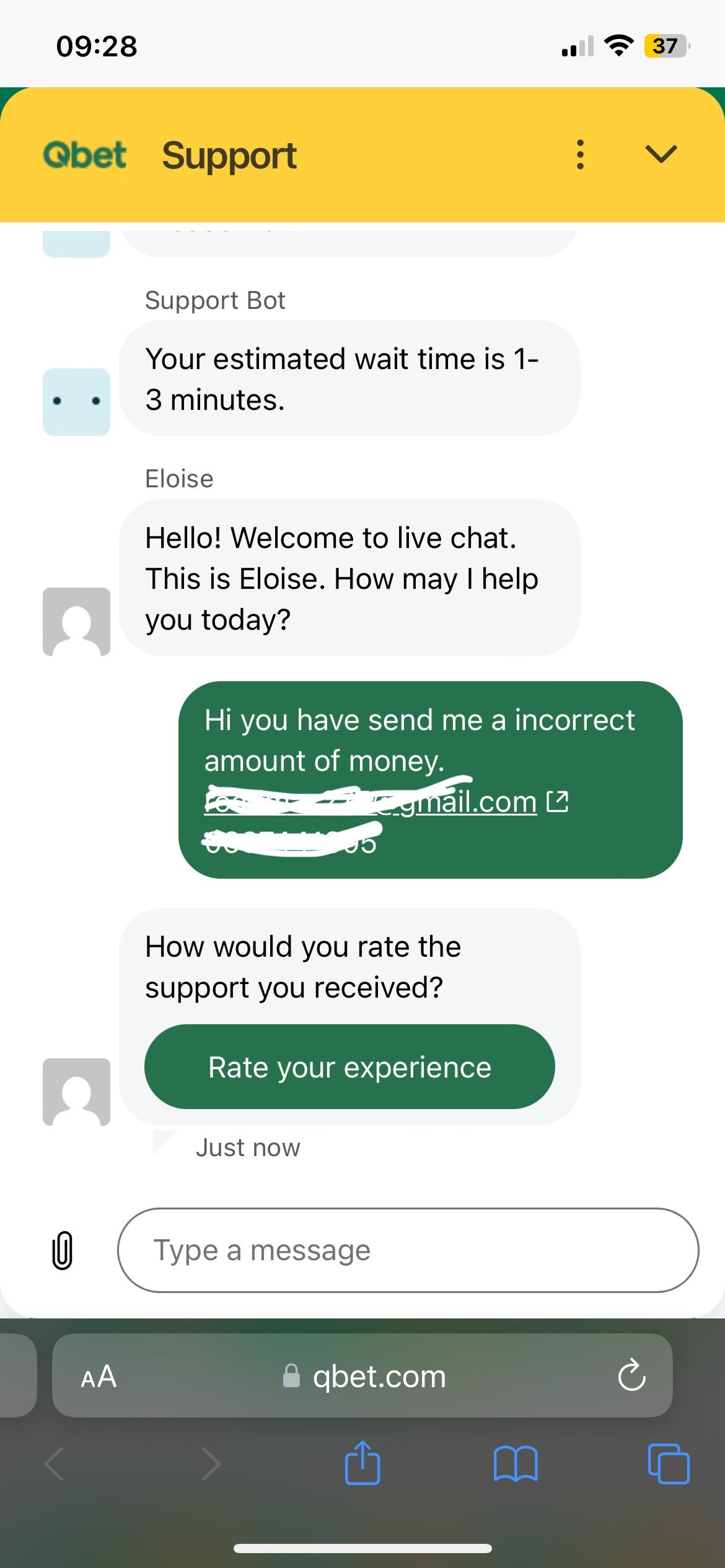Screen dimensions: 725x1568
Task: Reload the qbet.com page
Action: click(631, 1376)
